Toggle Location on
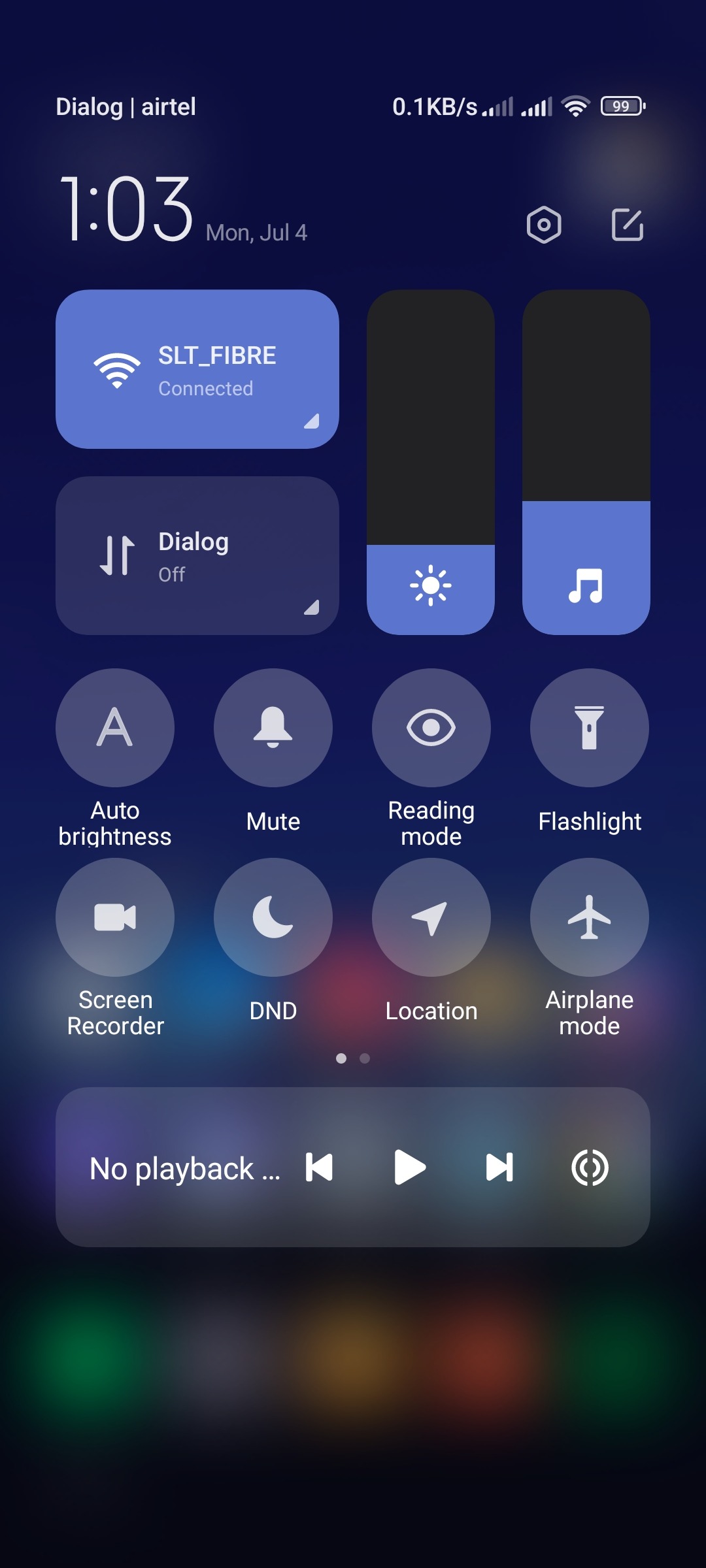 (x=431, y=917)
